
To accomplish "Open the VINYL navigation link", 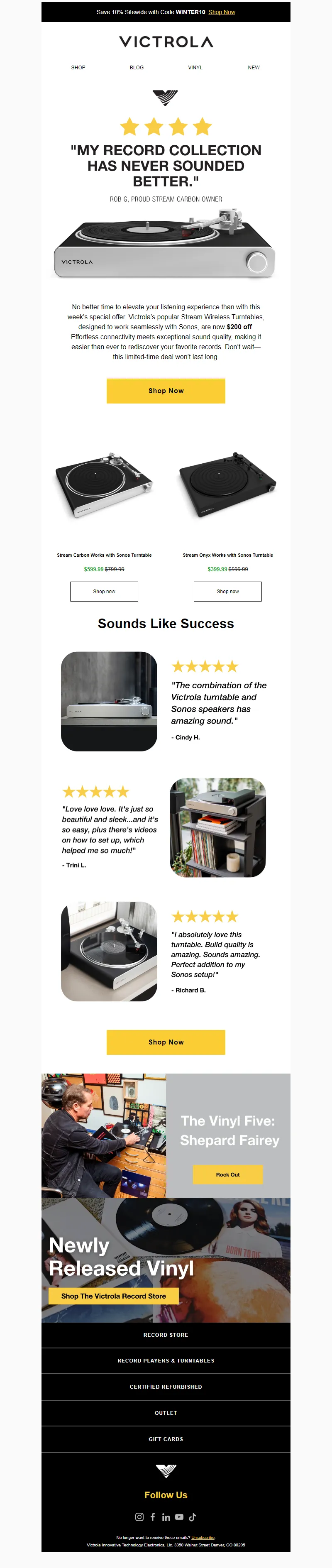I will 195,68.
